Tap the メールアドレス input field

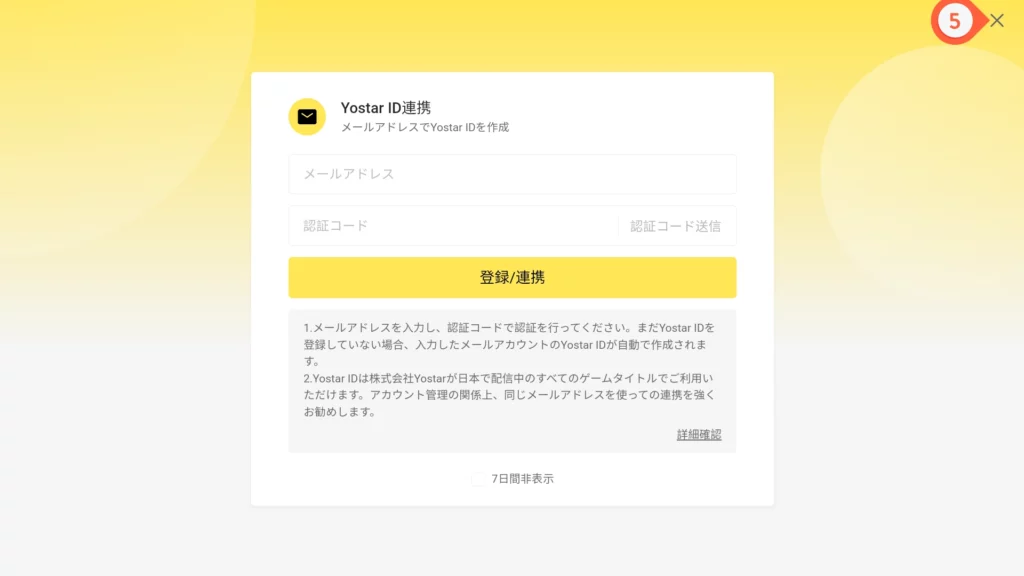[x=512, y=174]
